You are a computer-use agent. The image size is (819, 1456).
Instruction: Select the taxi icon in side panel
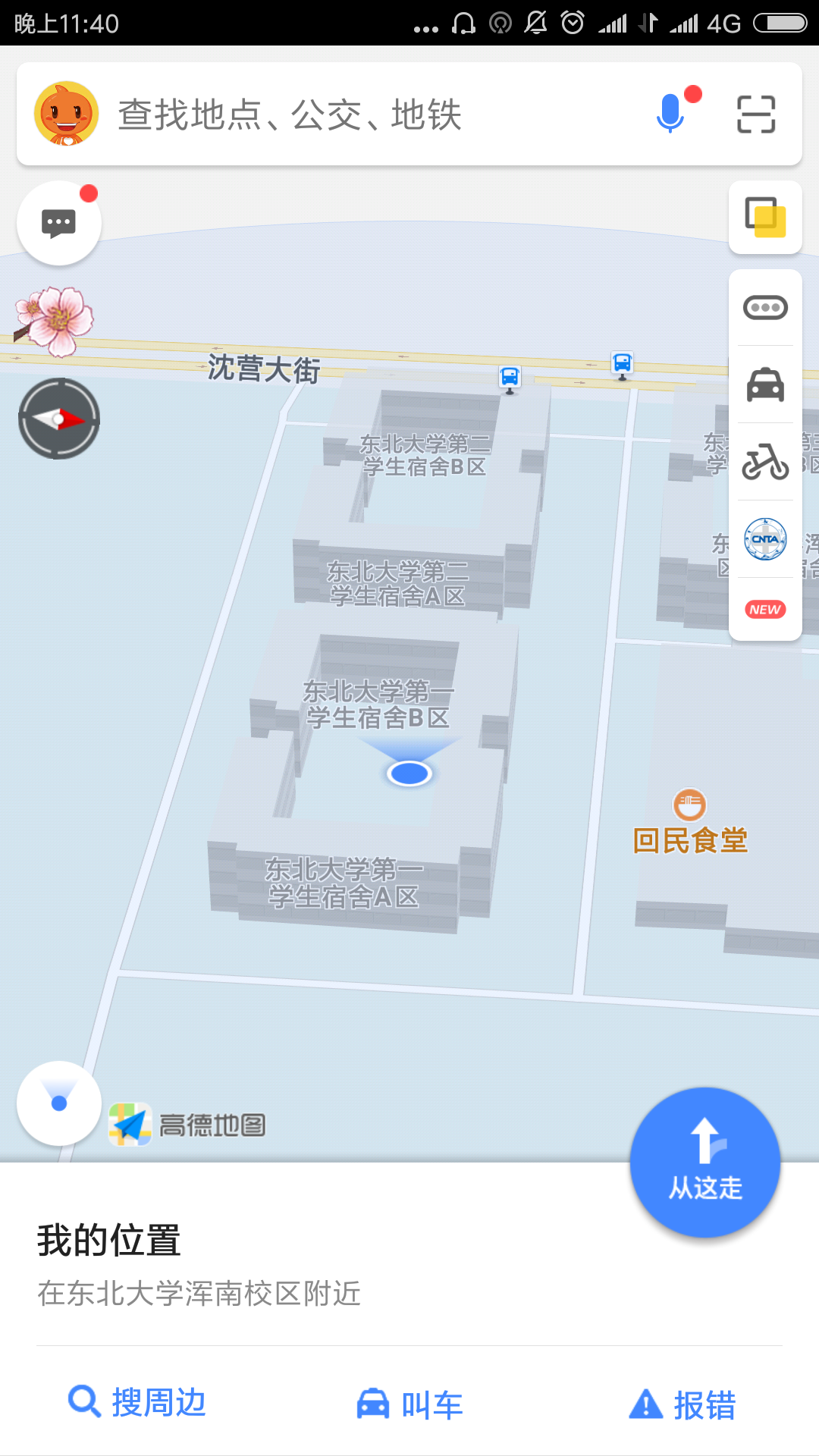766,384
